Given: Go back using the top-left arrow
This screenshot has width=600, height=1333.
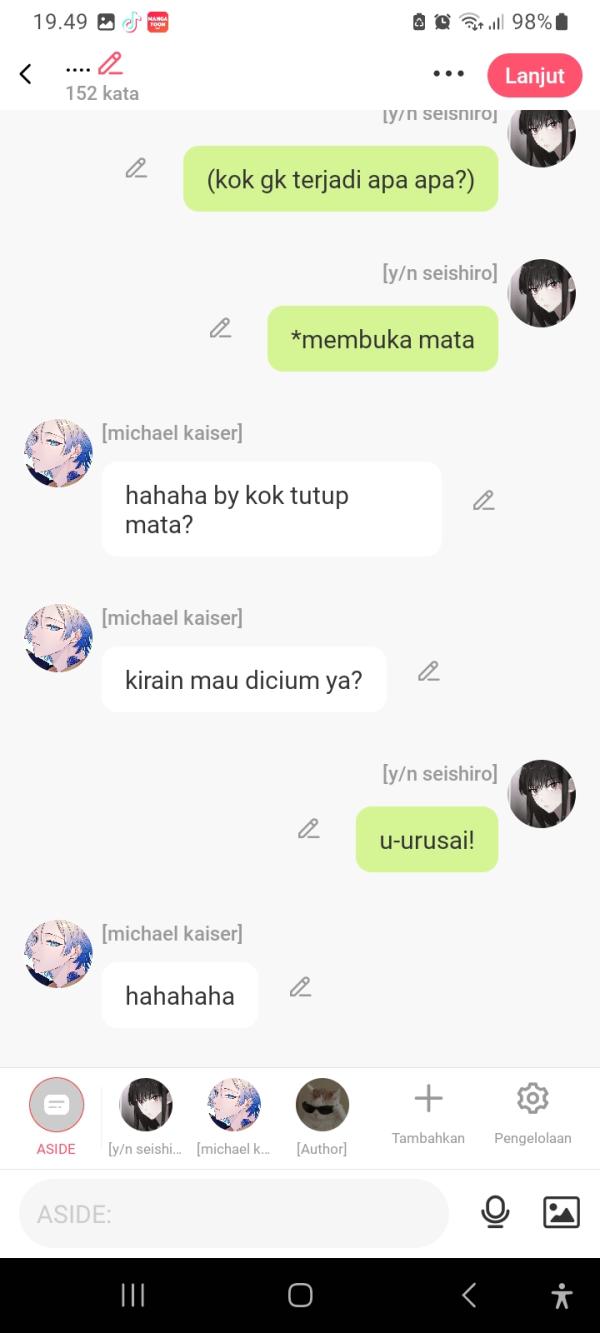Looking at the screenshot, I should pyautogui.click(x=26, y=74).
